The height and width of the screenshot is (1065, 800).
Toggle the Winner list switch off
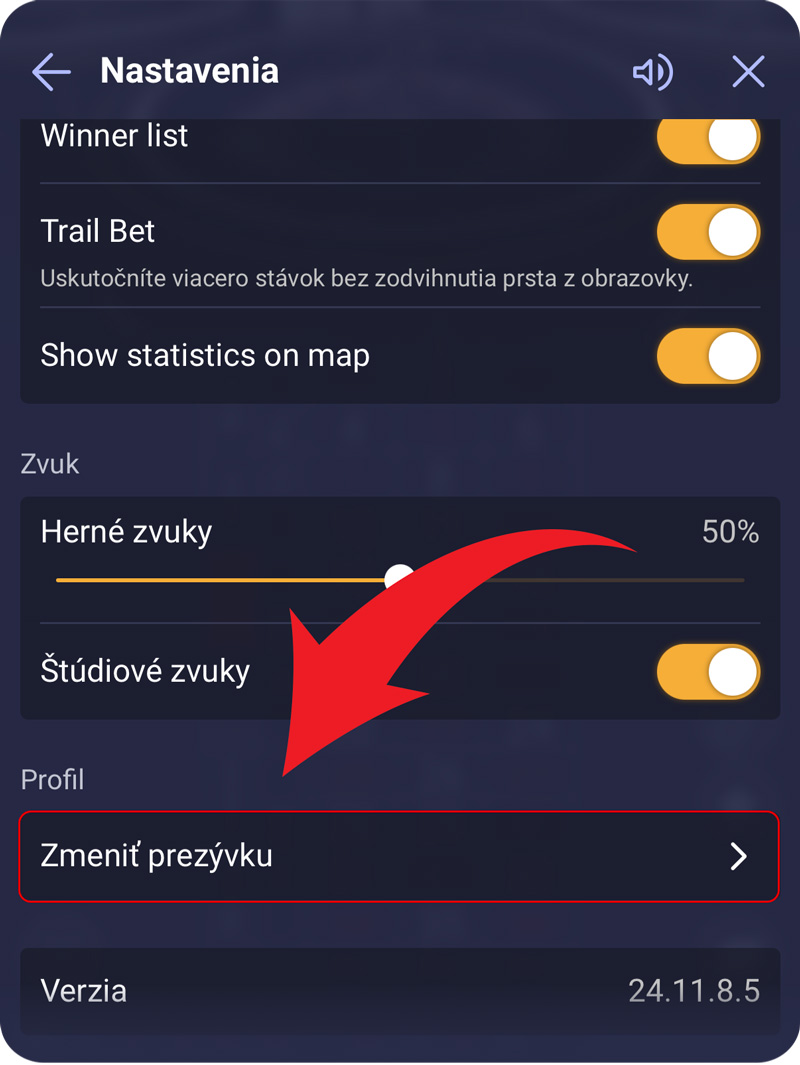(x=708, y=140)
